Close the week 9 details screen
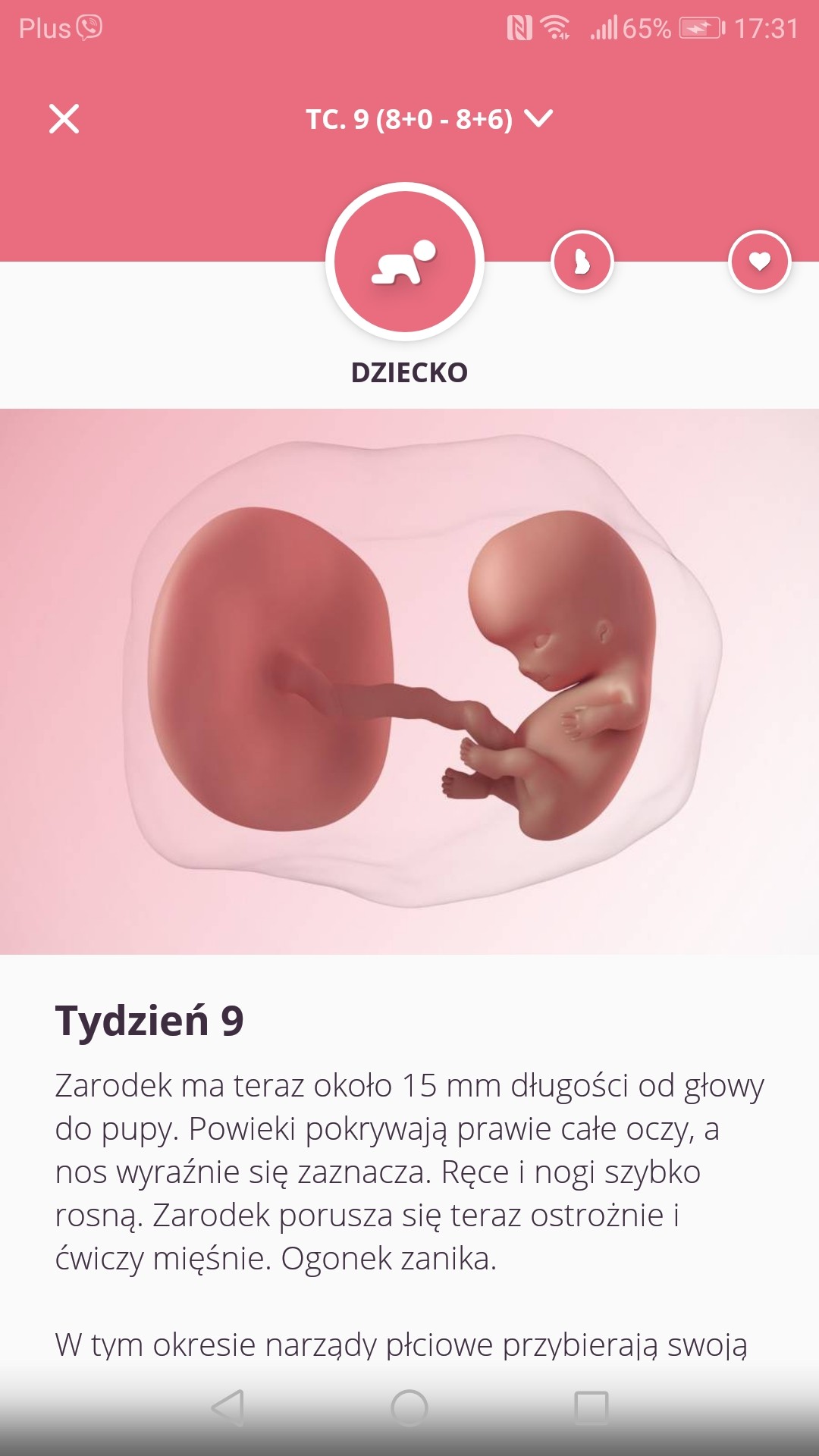Screen dimensions: 819x1456 point(64,119)
